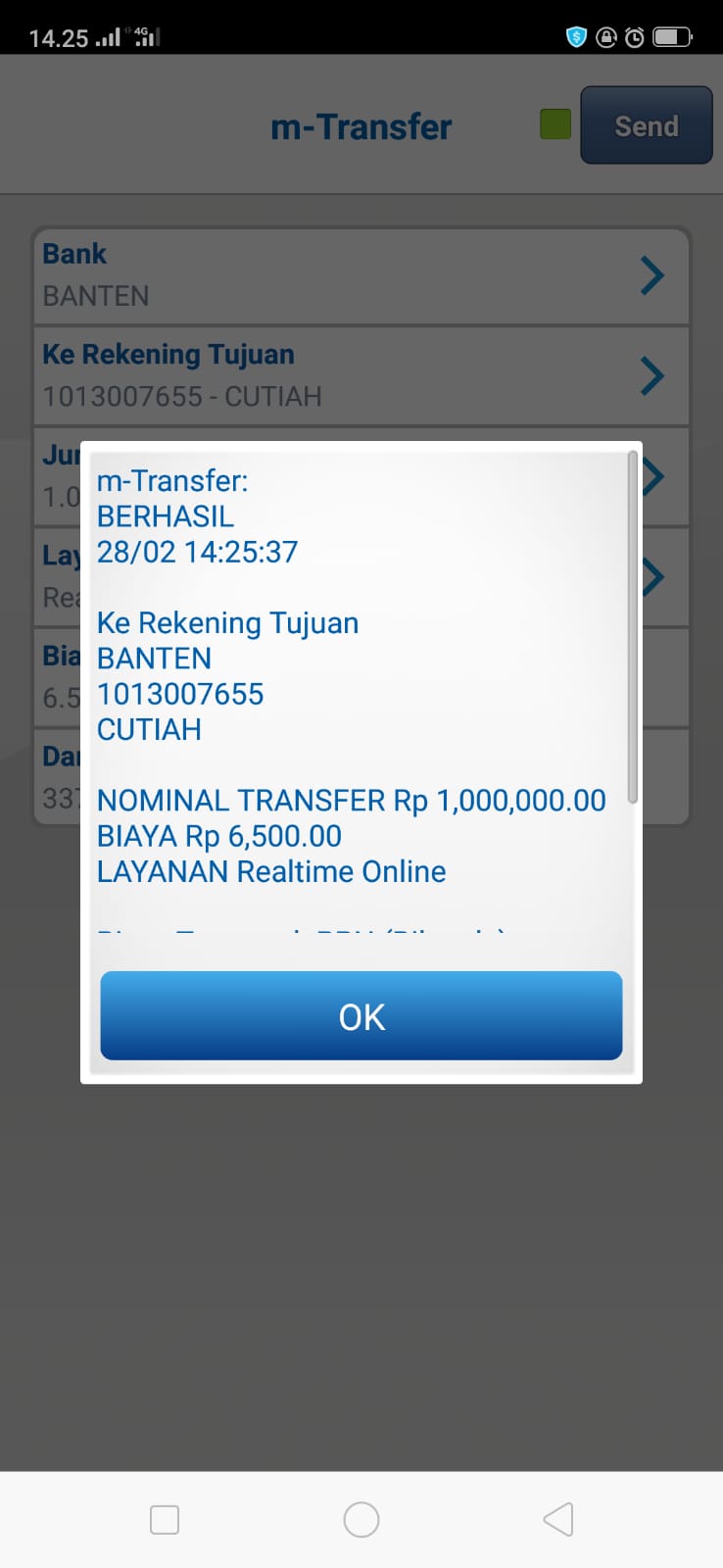The width and height of the screenshot is (723, 1568).
Task: Select the Ke Rekening Tujuan row
Action: point(361,376)
